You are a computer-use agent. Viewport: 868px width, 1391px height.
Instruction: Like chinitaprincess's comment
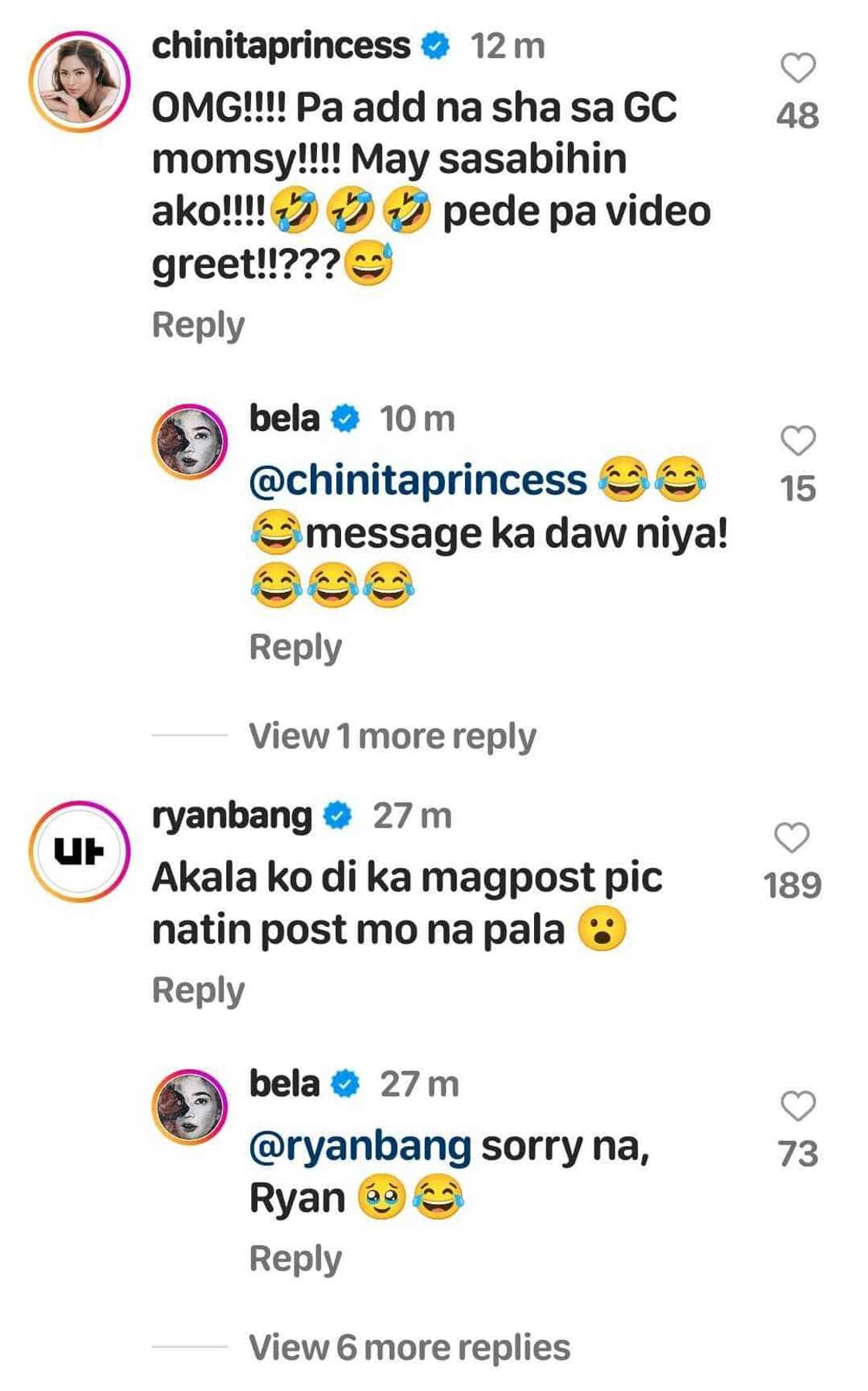click(x=797, y=68)
